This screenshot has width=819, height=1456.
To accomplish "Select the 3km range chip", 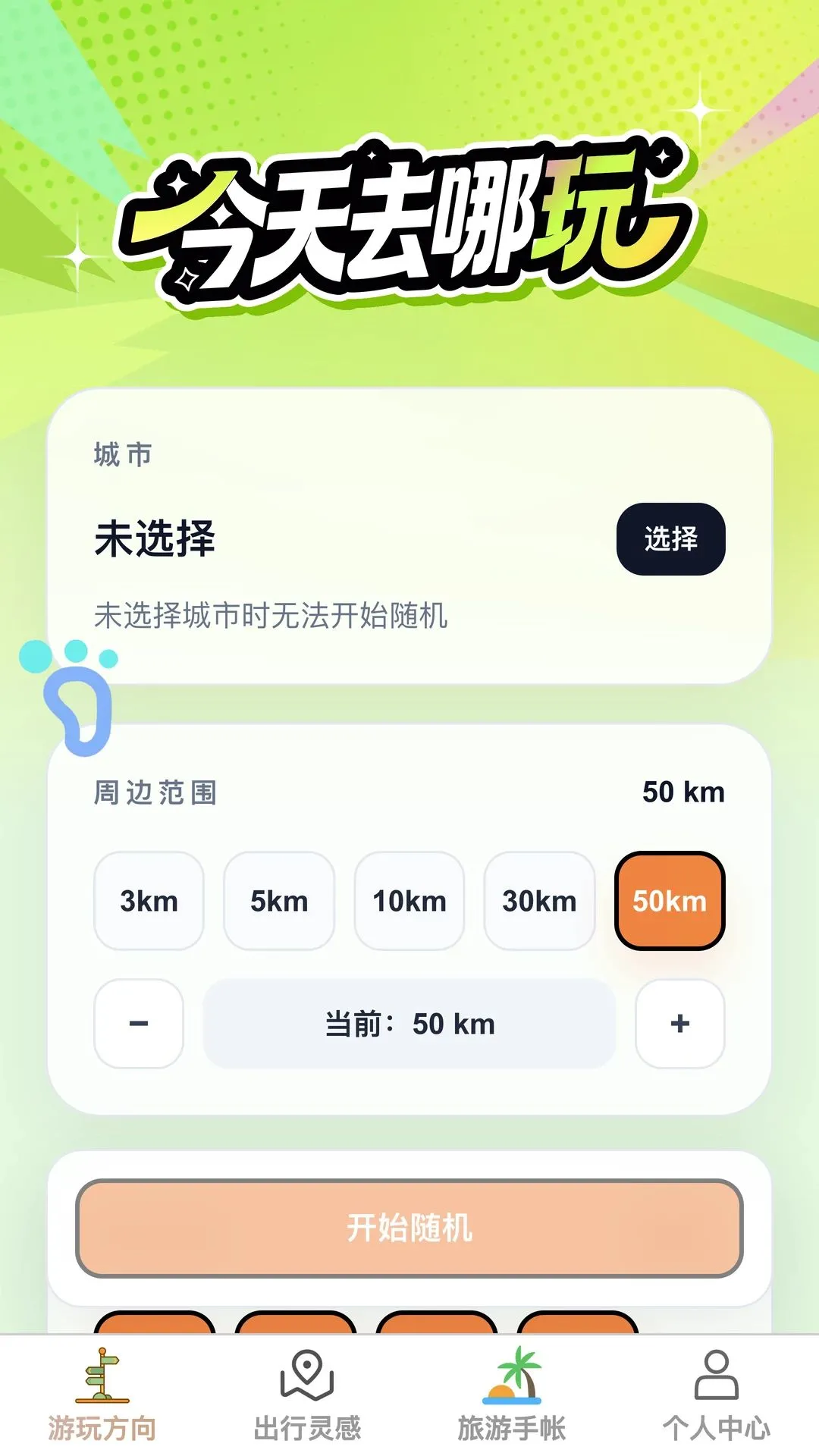I will click(149, 901).
